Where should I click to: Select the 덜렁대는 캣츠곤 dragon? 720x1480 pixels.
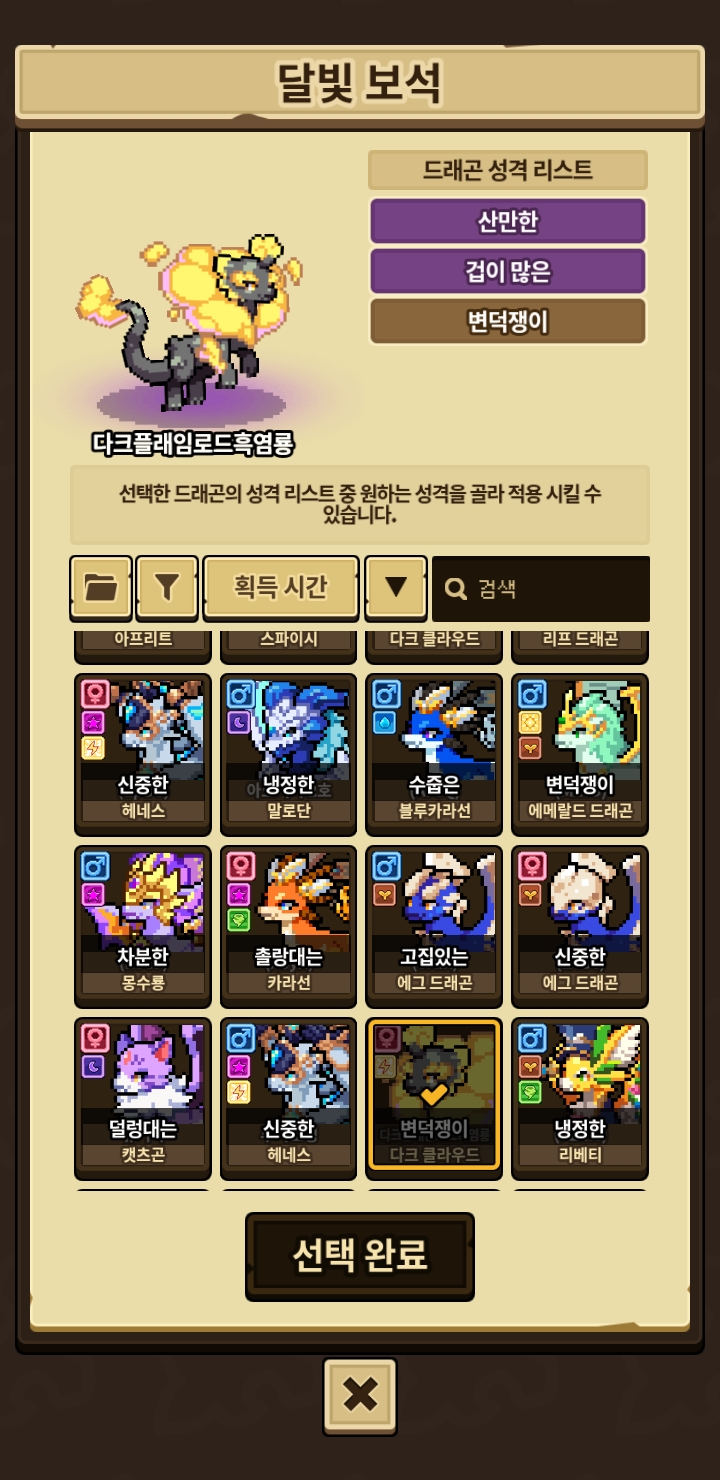[143, 1098]
